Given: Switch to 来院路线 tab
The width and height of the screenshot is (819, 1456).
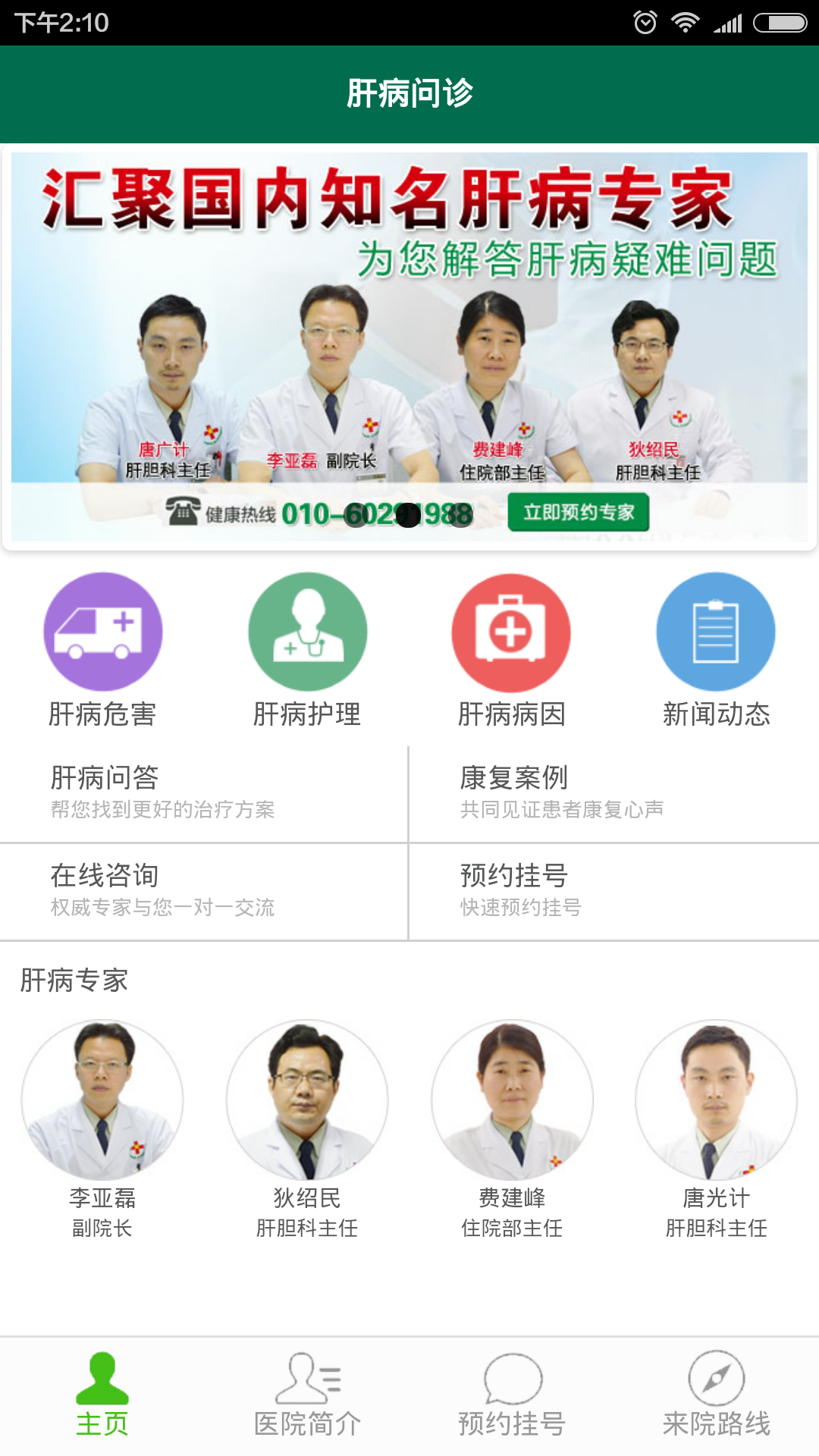Looking at the screenshot, I should point(716,1395).
